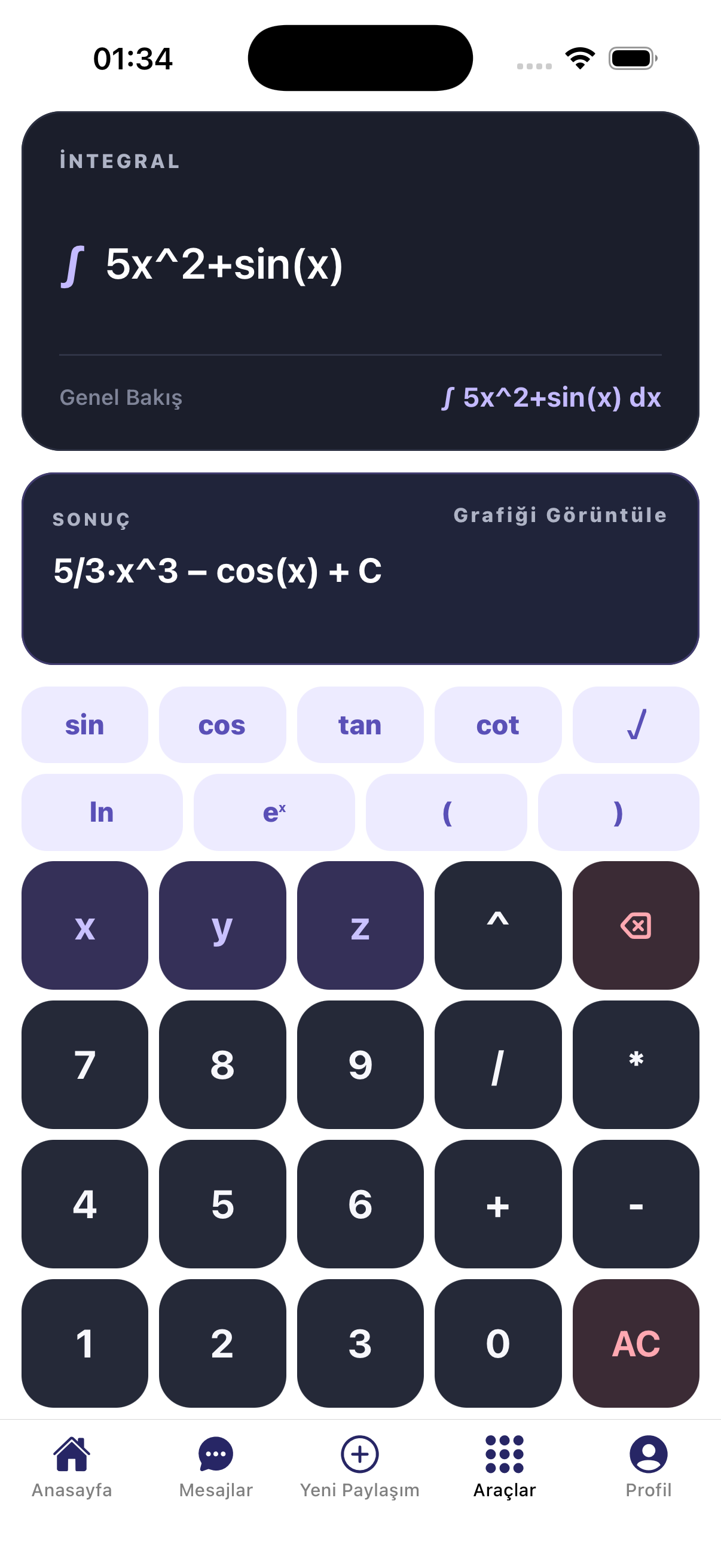The height and width of the screenshot is (1568, 721).
Task: Insert the cot function
Action: [497, 724]
